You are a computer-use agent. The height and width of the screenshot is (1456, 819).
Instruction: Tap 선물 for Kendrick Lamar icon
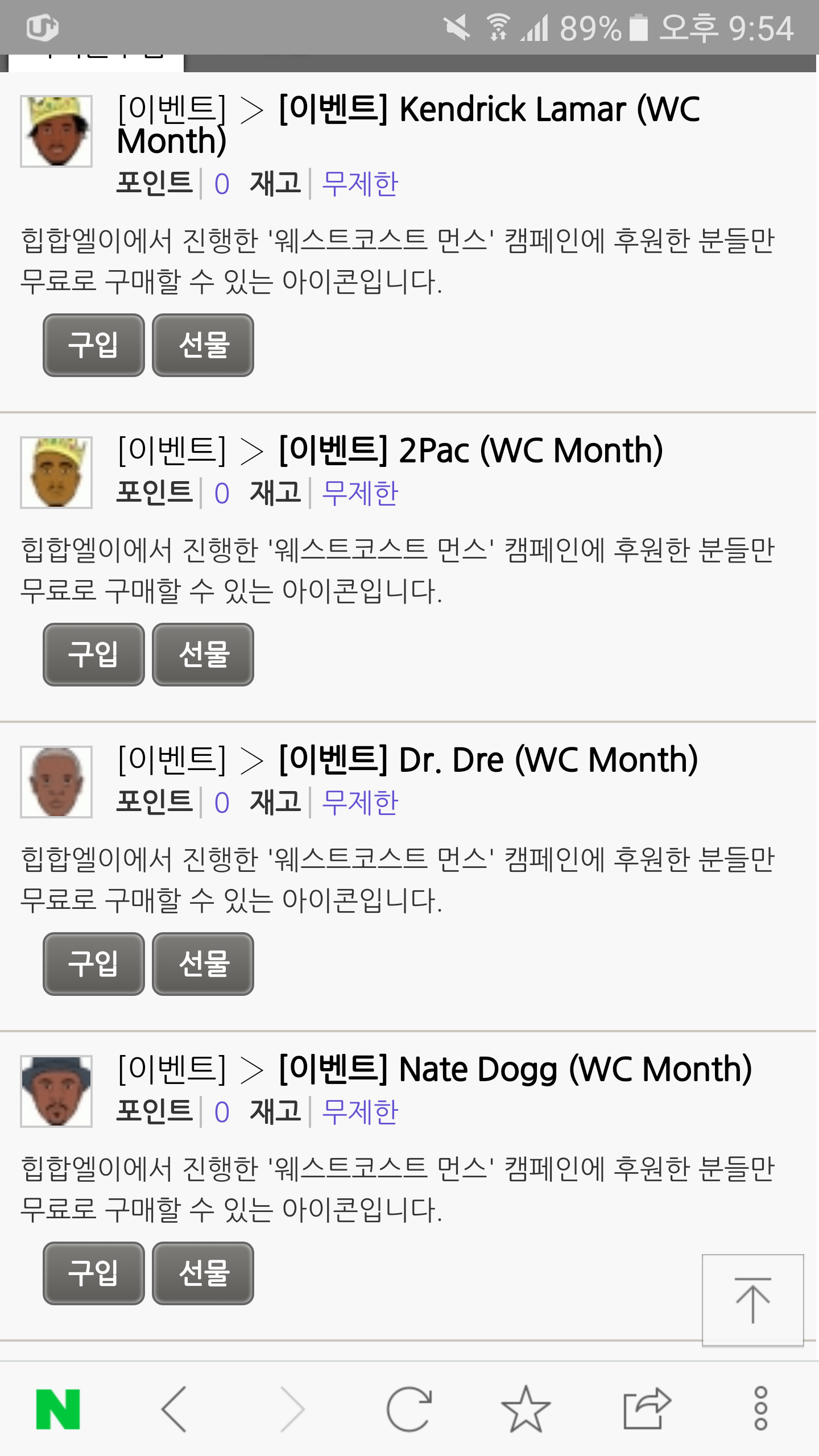click(203, 345)
